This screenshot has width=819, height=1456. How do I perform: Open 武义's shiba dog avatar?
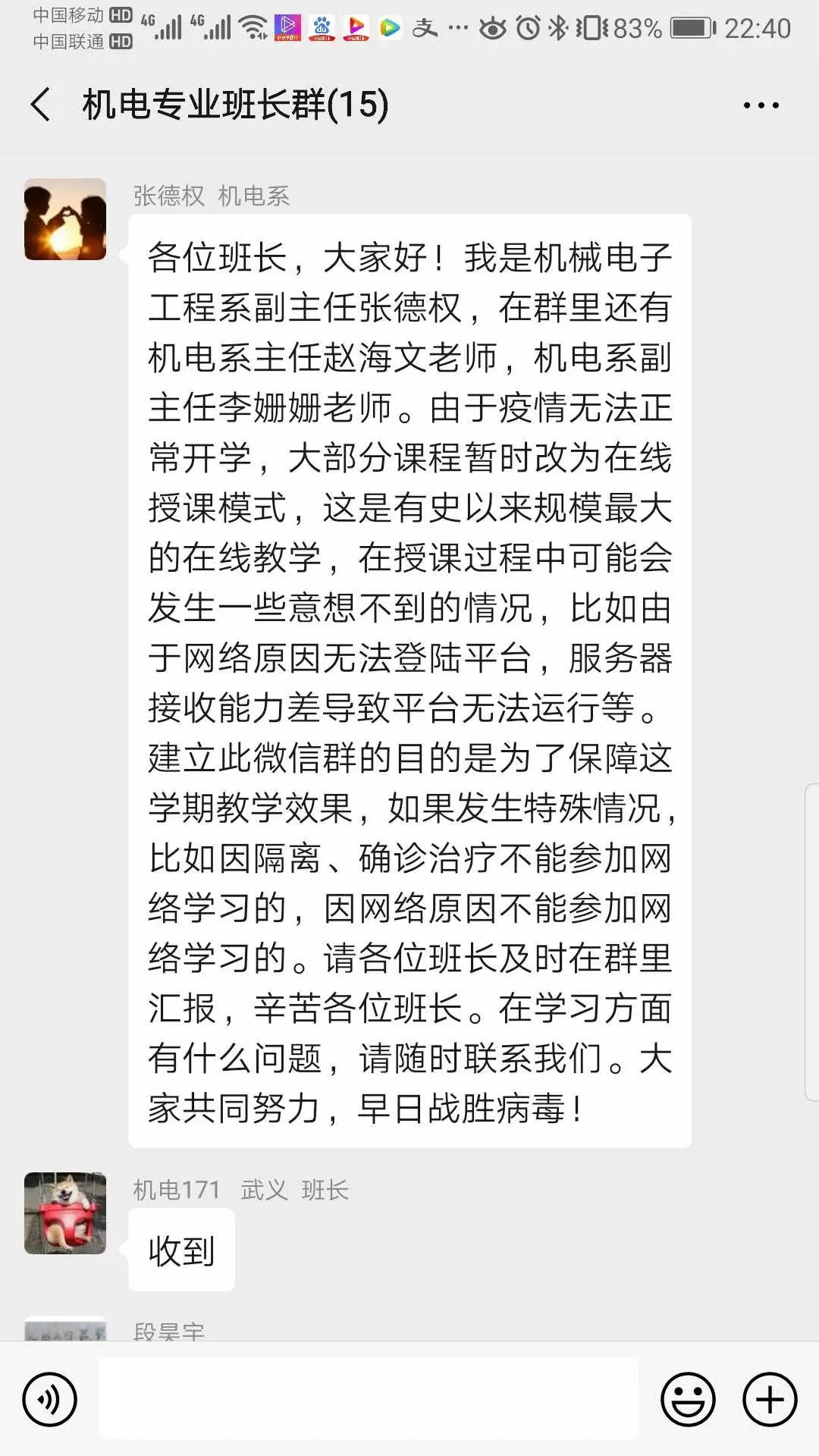pos(65,1213)
